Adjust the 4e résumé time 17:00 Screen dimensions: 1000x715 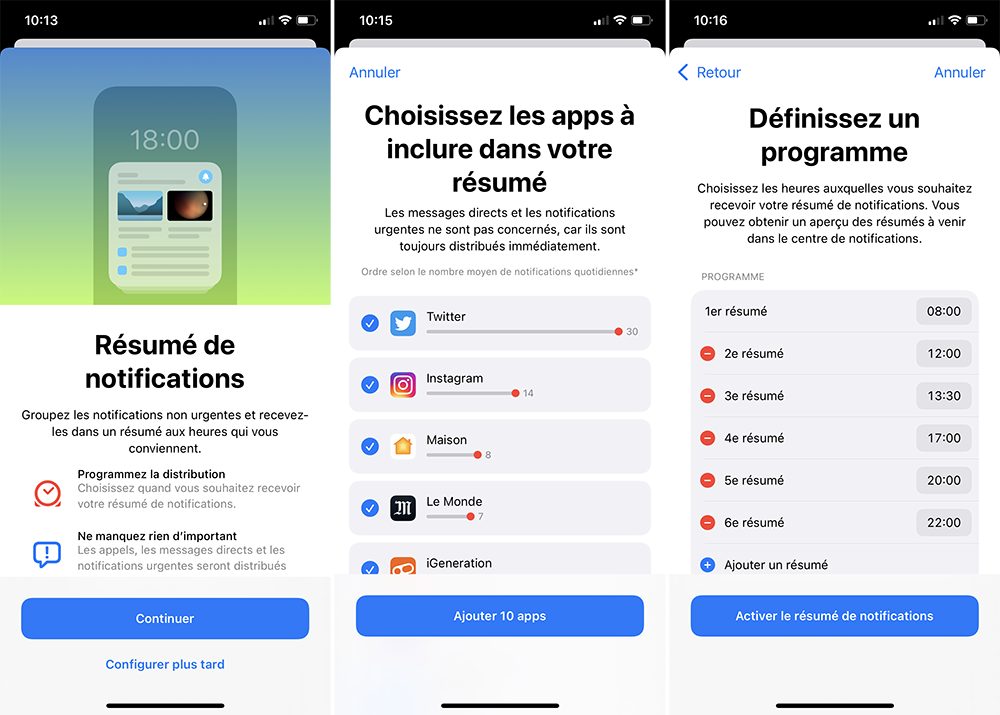tap(943, 438)
